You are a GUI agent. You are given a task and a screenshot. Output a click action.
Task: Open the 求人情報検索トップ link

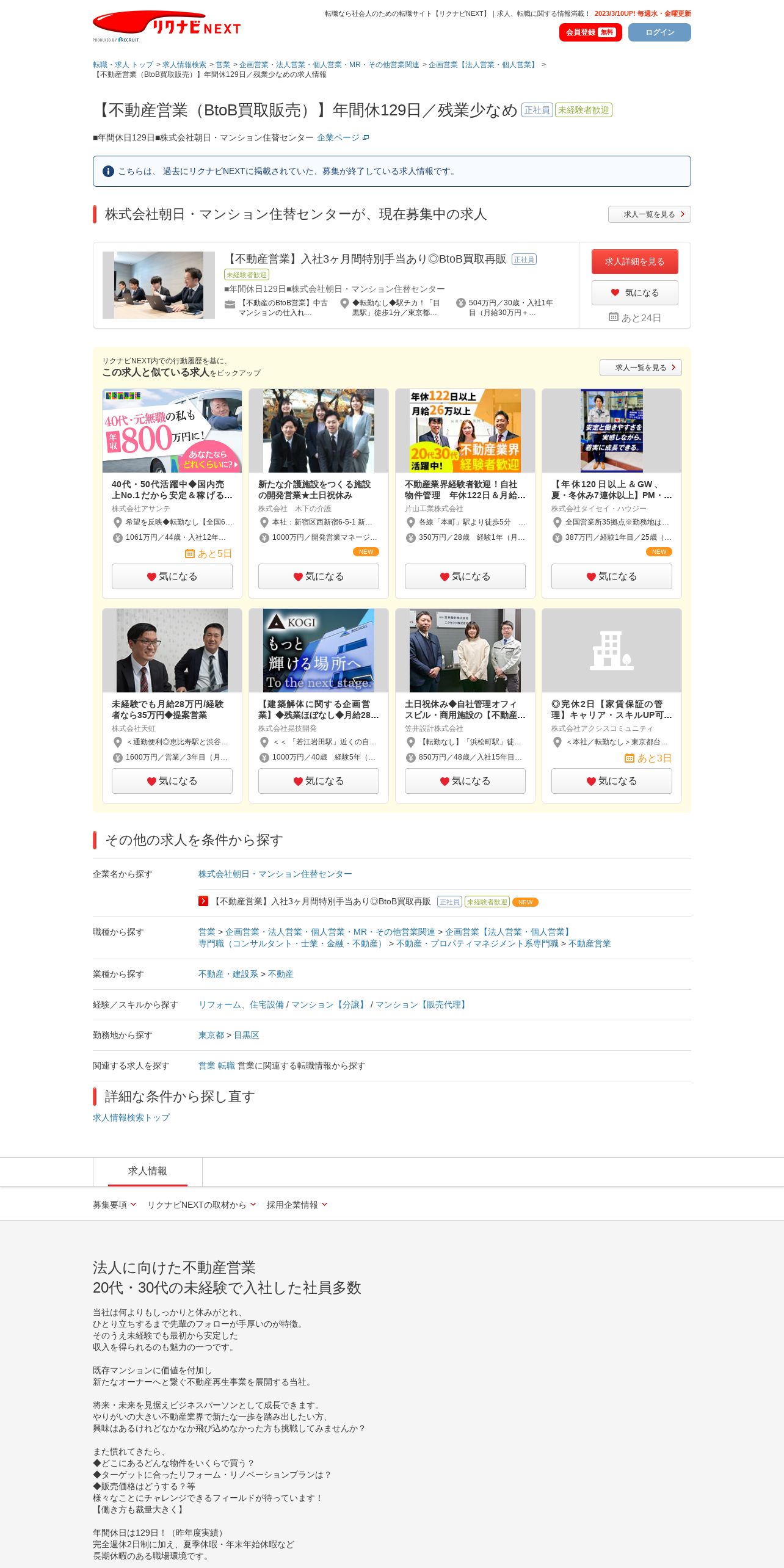[131, 1117]
